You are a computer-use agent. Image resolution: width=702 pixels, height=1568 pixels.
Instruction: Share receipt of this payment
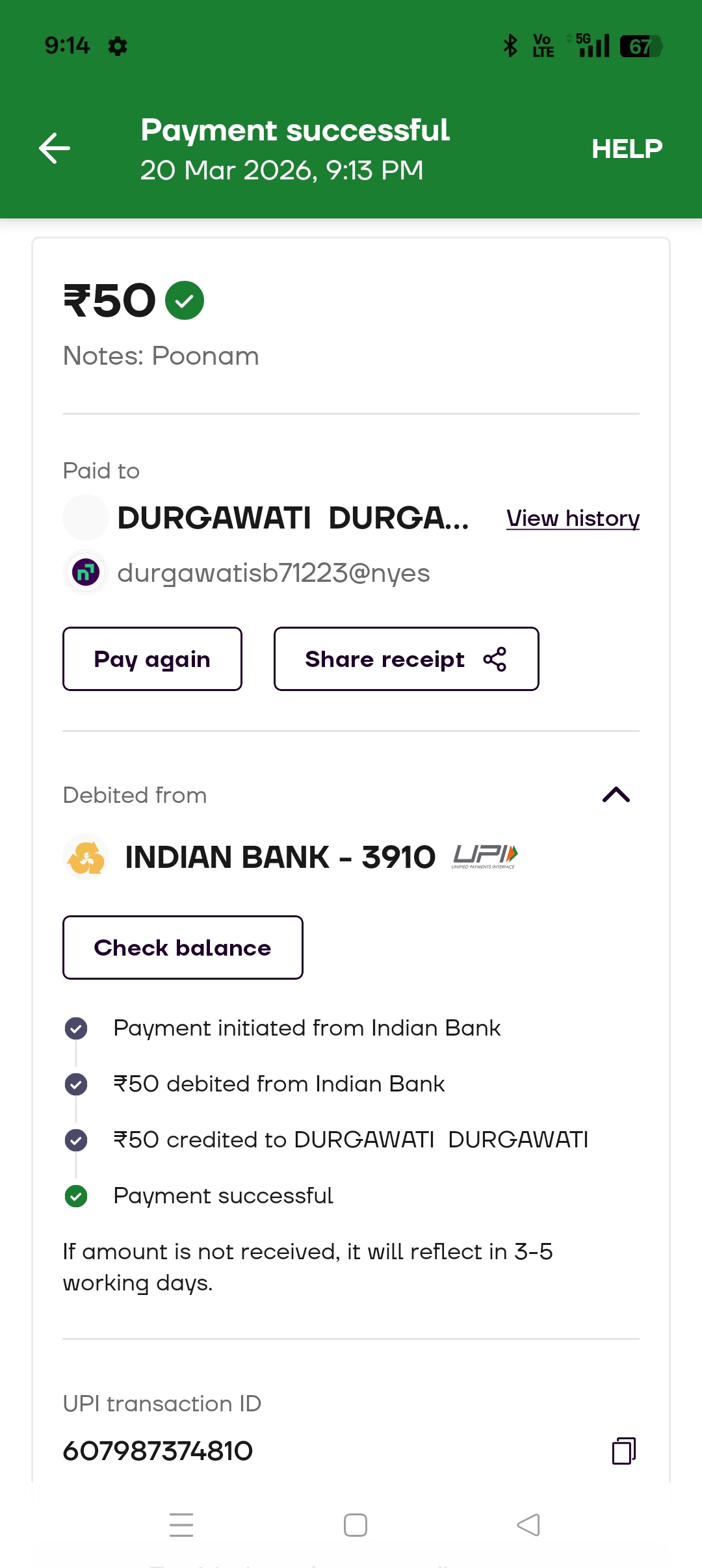tap(406, 659)
